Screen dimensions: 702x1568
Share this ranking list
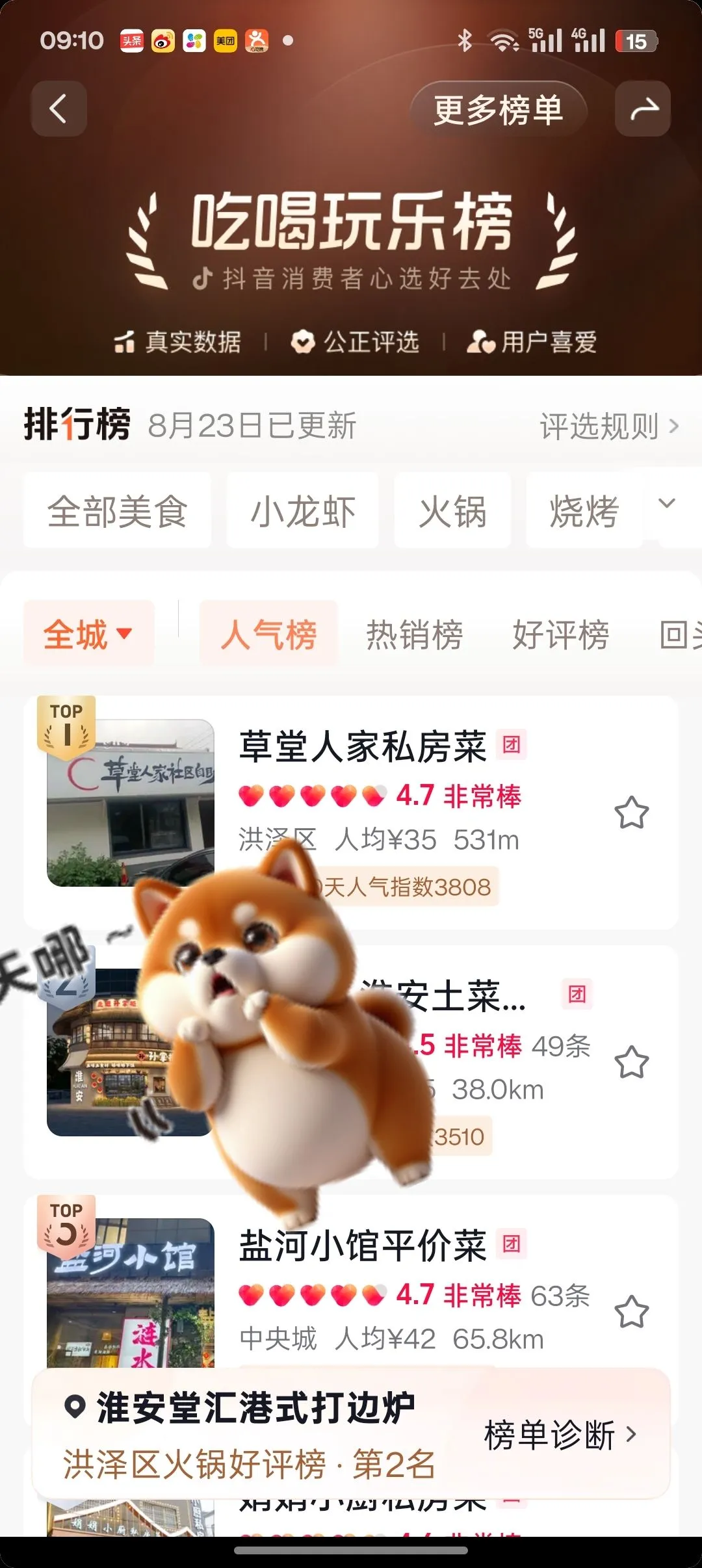(643, 109)
